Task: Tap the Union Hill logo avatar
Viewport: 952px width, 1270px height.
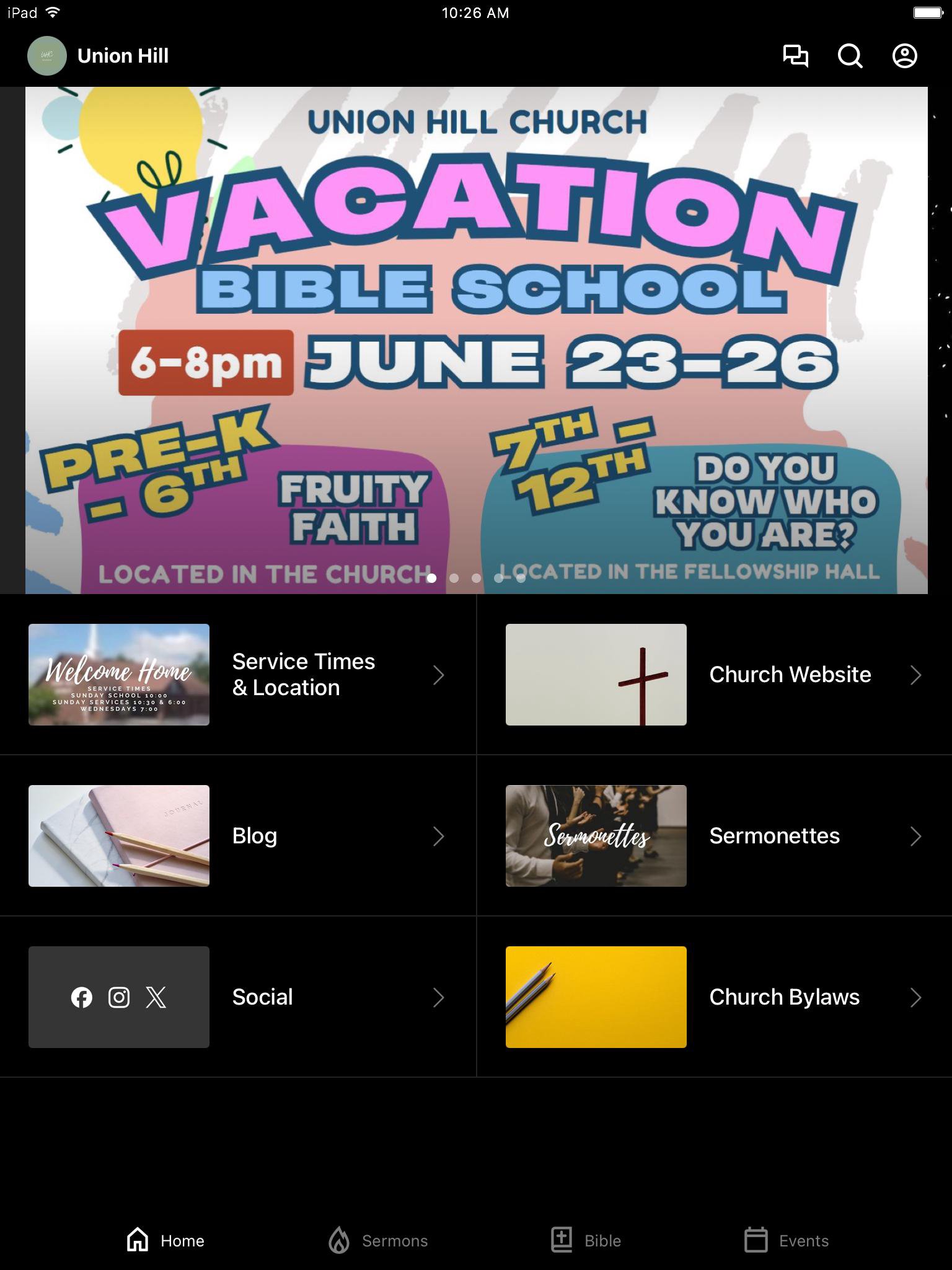Action: (47, 56)
